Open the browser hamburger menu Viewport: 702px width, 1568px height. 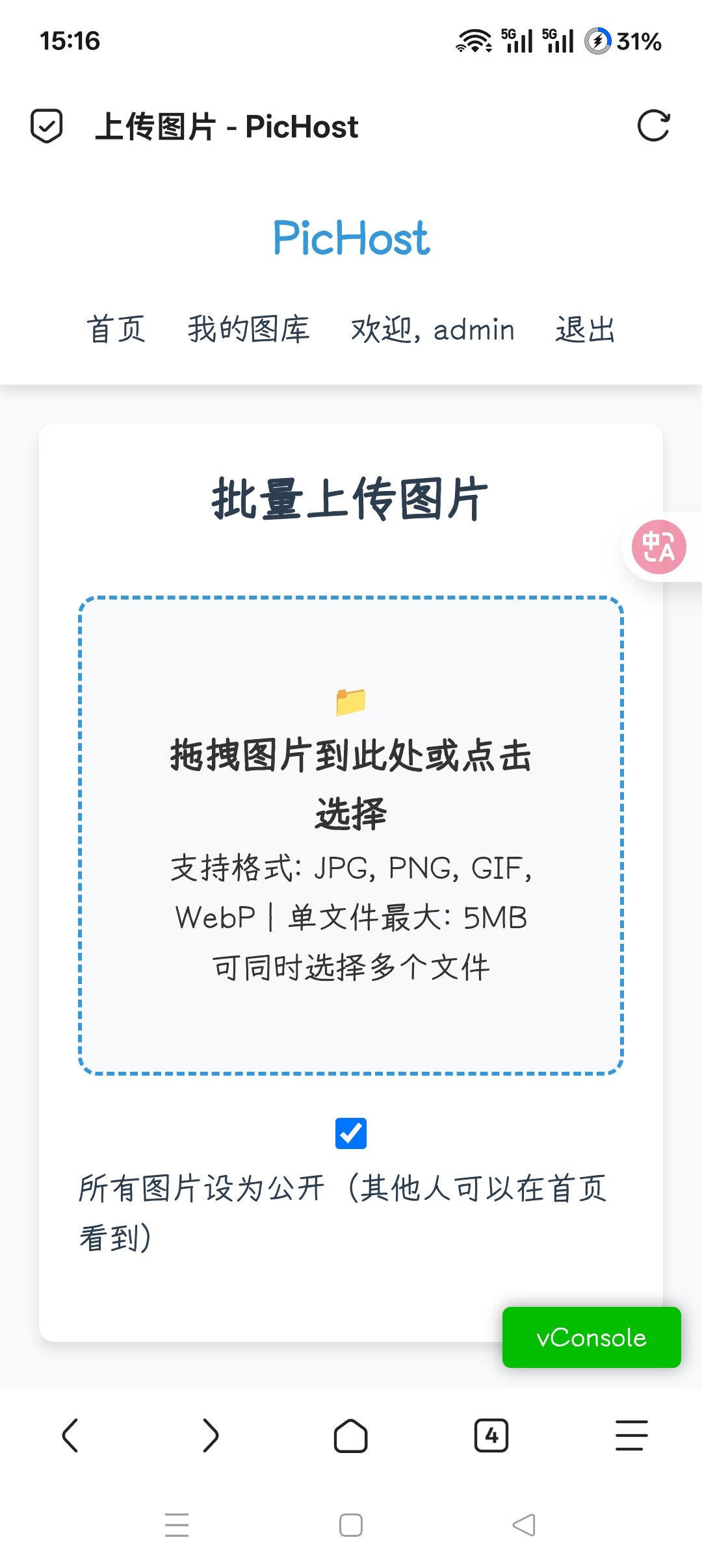click(632, 1435)
